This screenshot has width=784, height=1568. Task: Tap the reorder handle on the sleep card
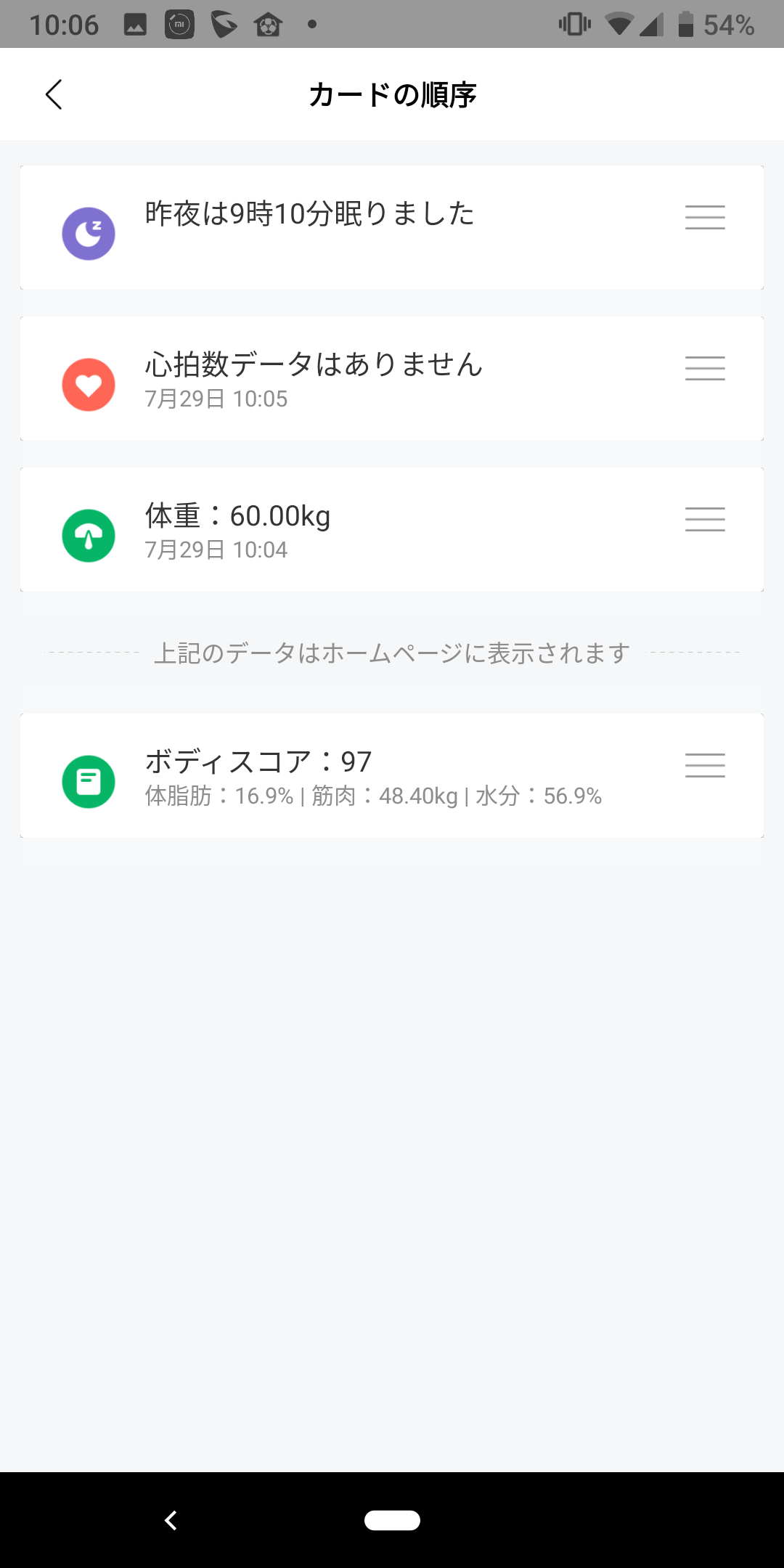point(705,218)
